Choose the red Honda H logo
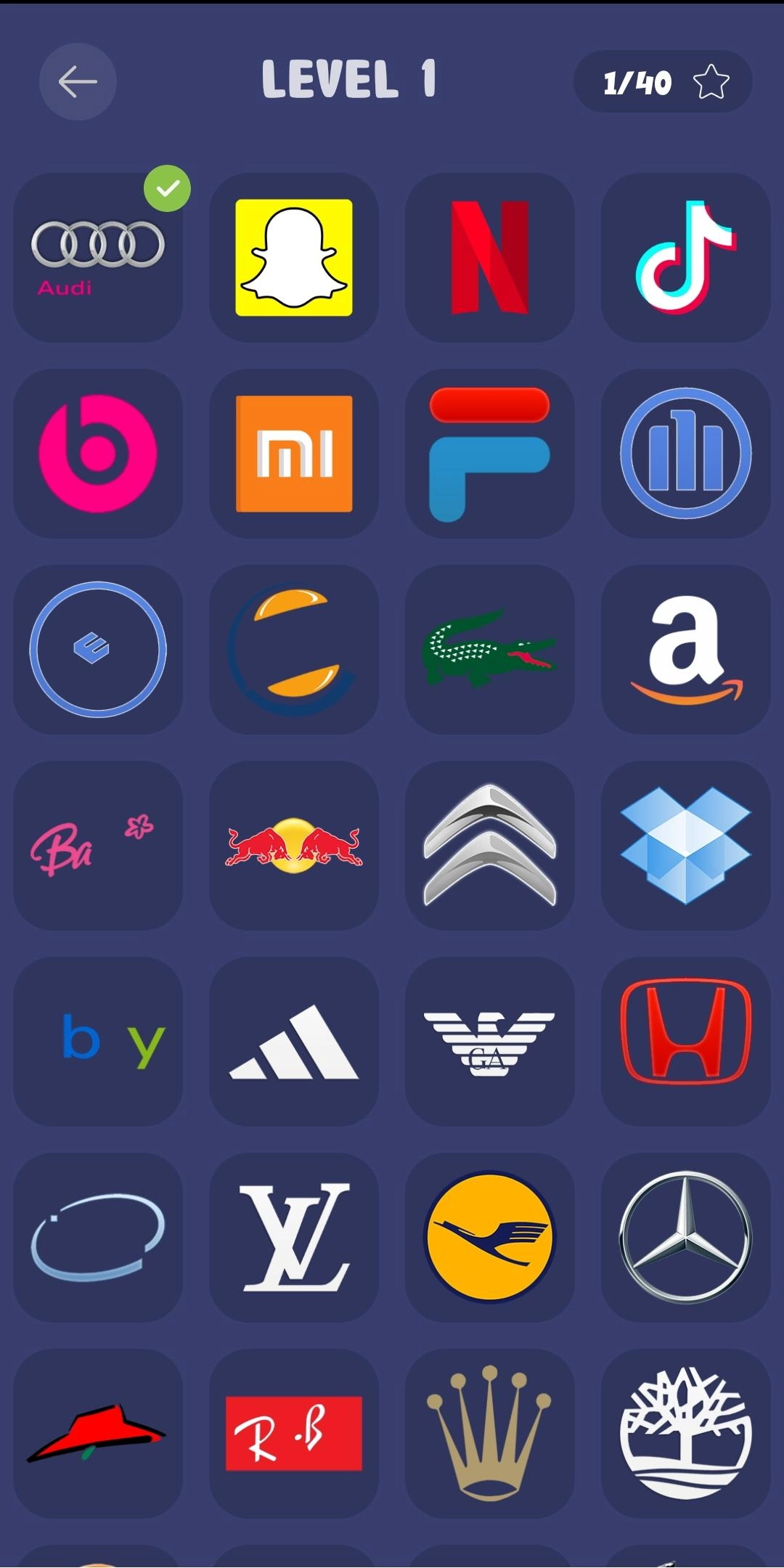The width and height of the screenshot is (784, 1568). [x=686, y=1042]
